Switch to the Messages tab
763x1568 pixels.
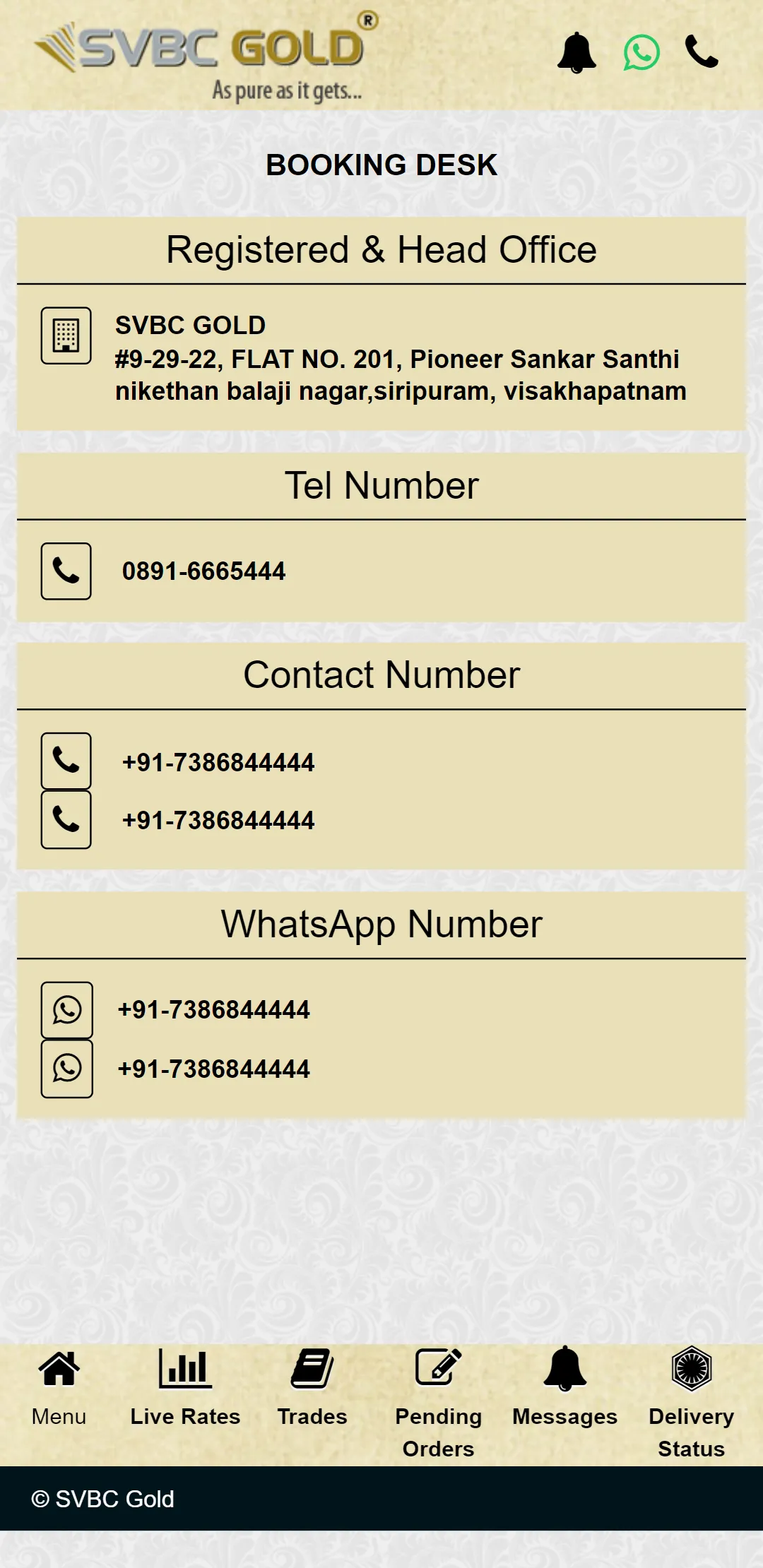click(564, 1416)
